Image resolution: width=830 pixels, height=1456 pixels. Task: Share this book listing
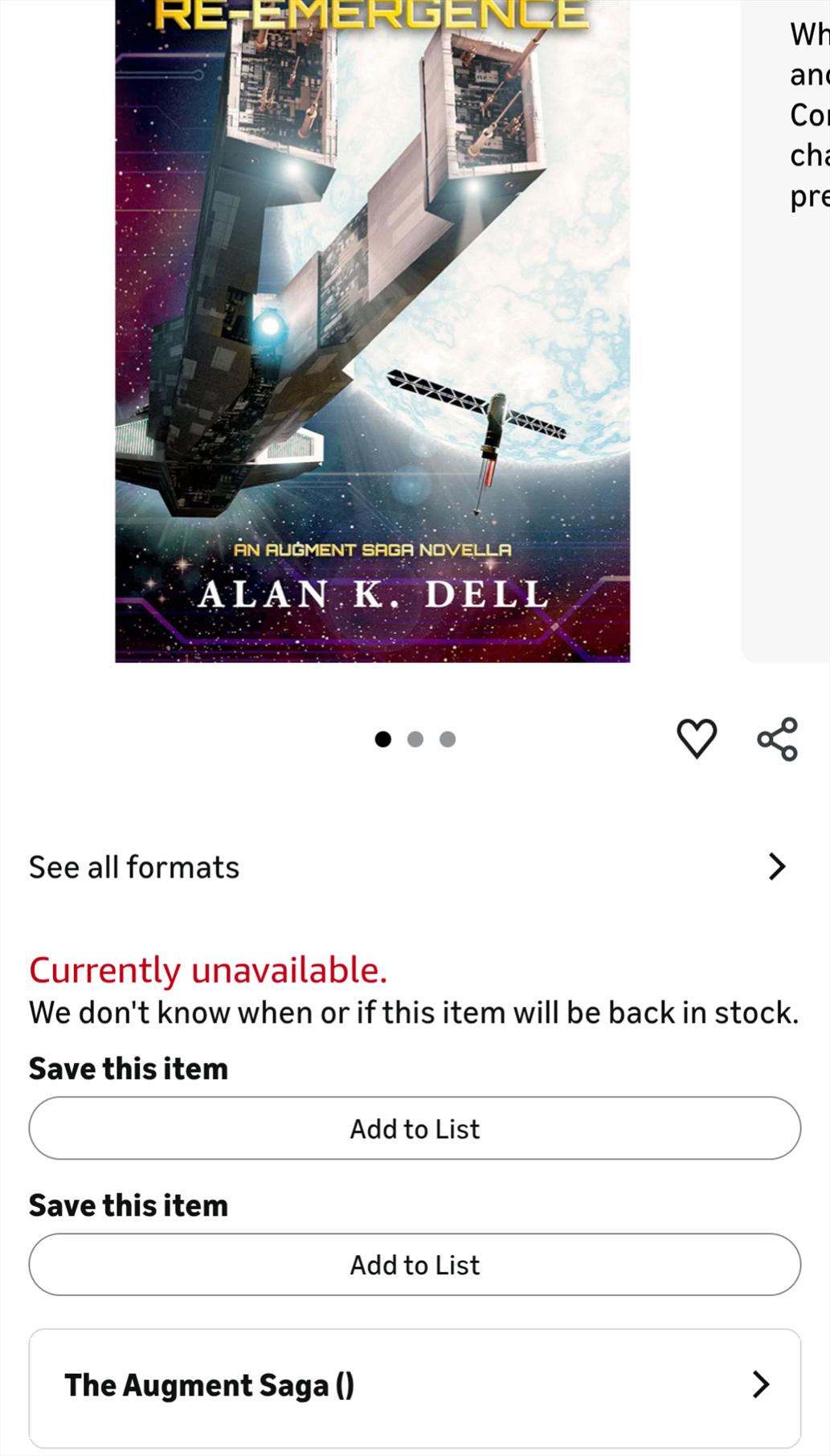pos(777,738)
